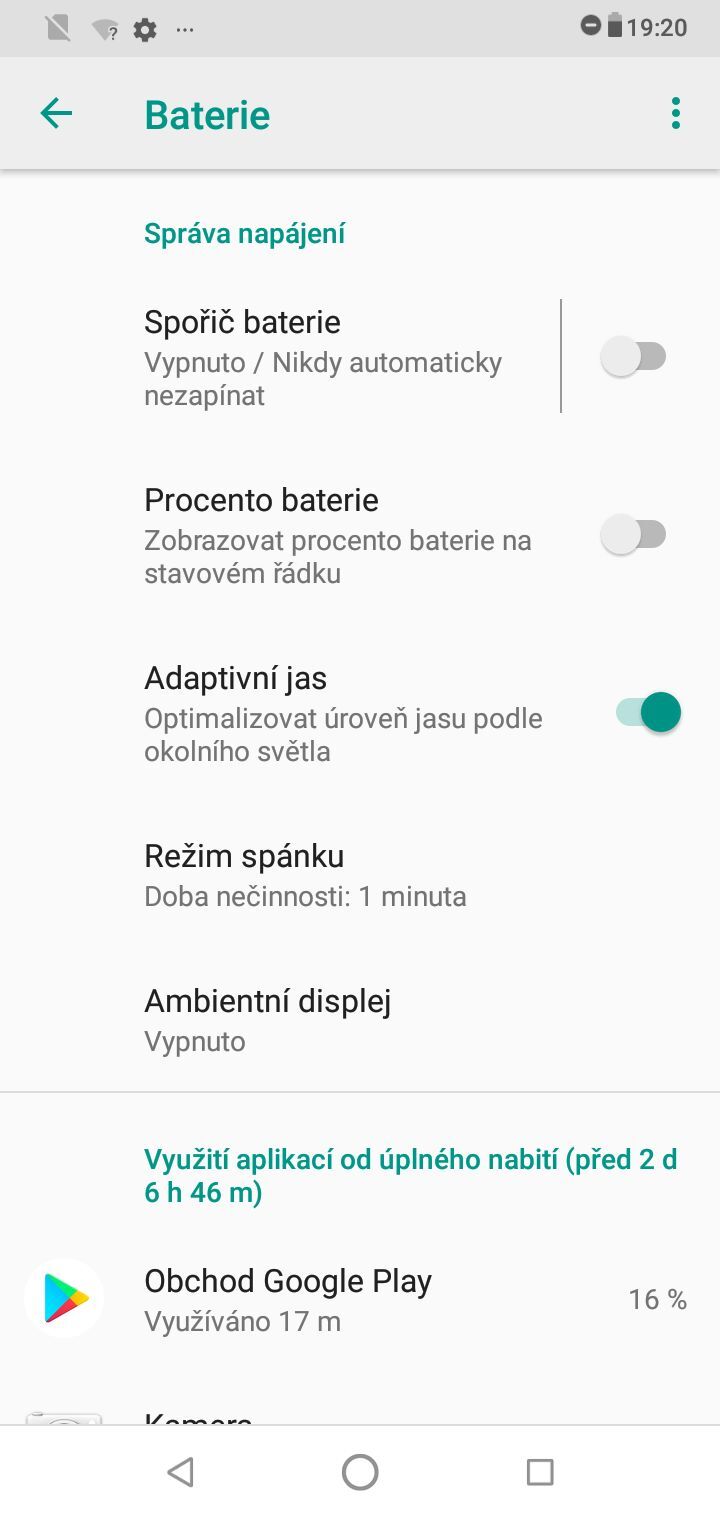Tap the SIM card status icon top left
This screenshot has height=1520, width=720.
point(55,27)
